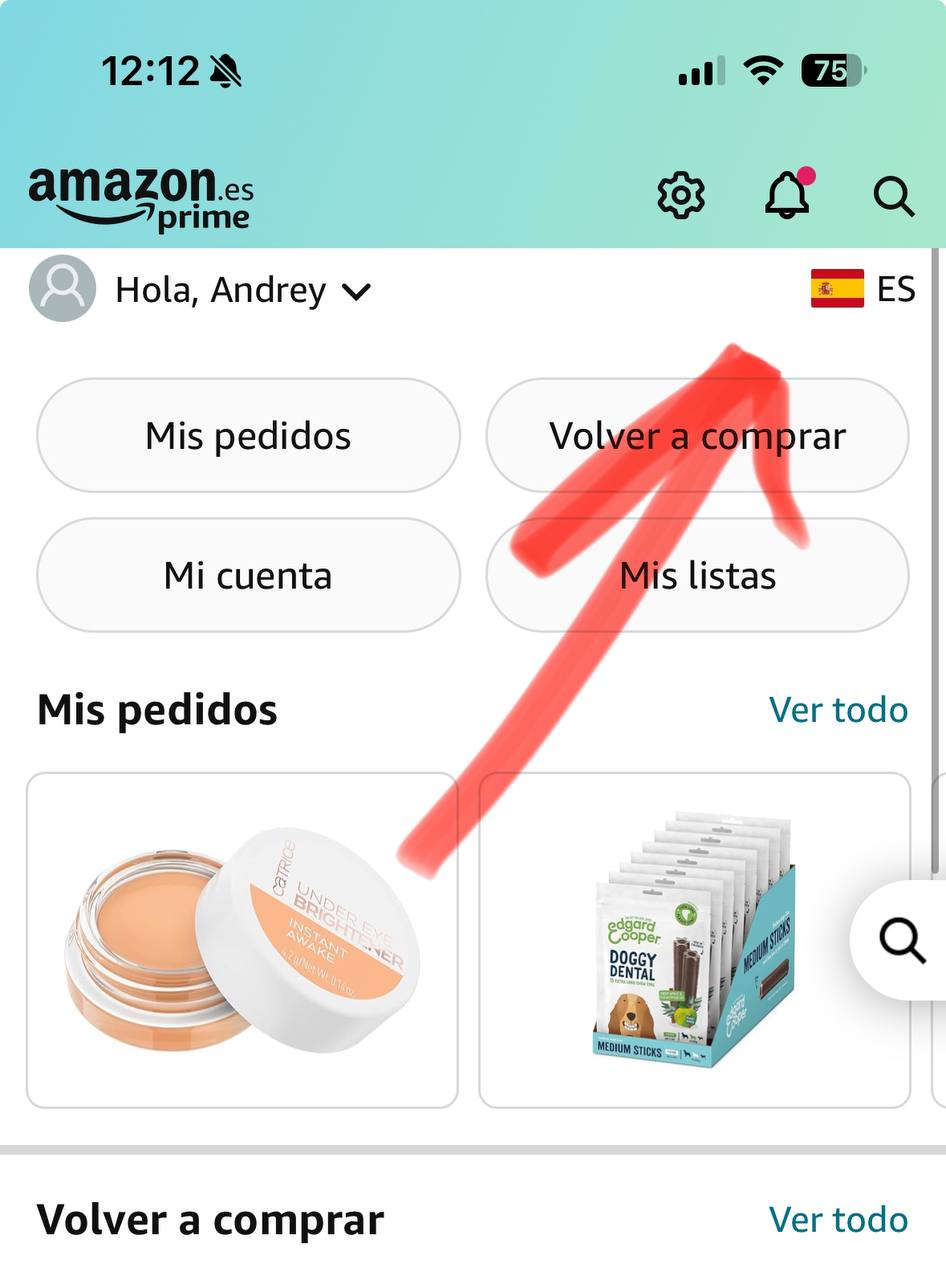The height and width of the screenshot is (1280, 946).
Task: Tap the floating search button
Action: pyautogui.click(x=902, y=940)
